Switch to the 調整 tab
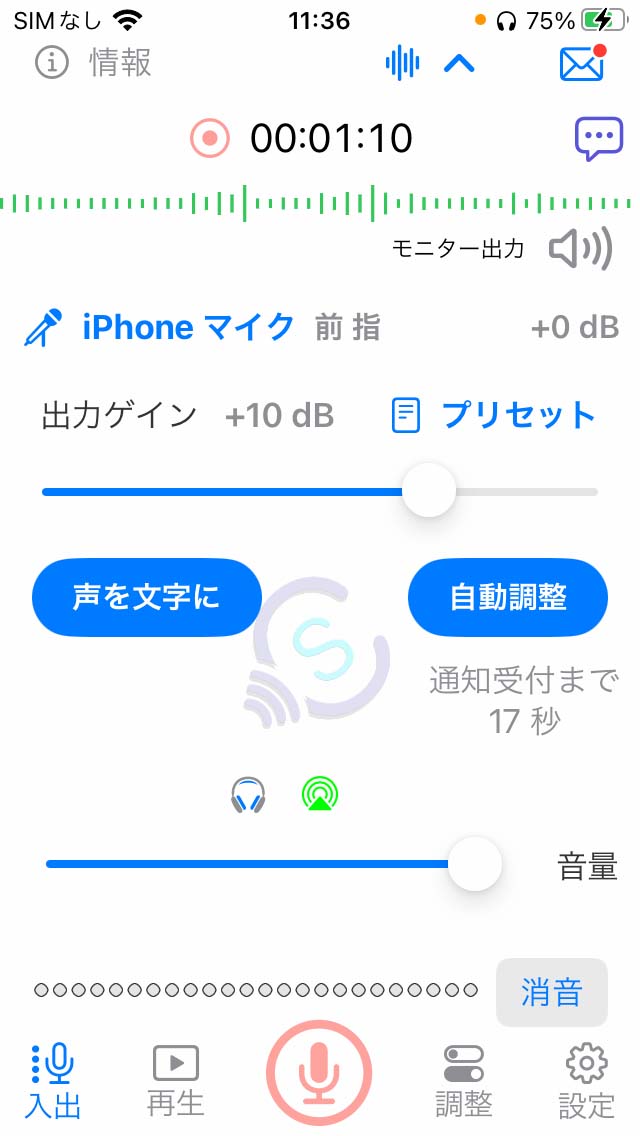 click(x=464, y=1082)
